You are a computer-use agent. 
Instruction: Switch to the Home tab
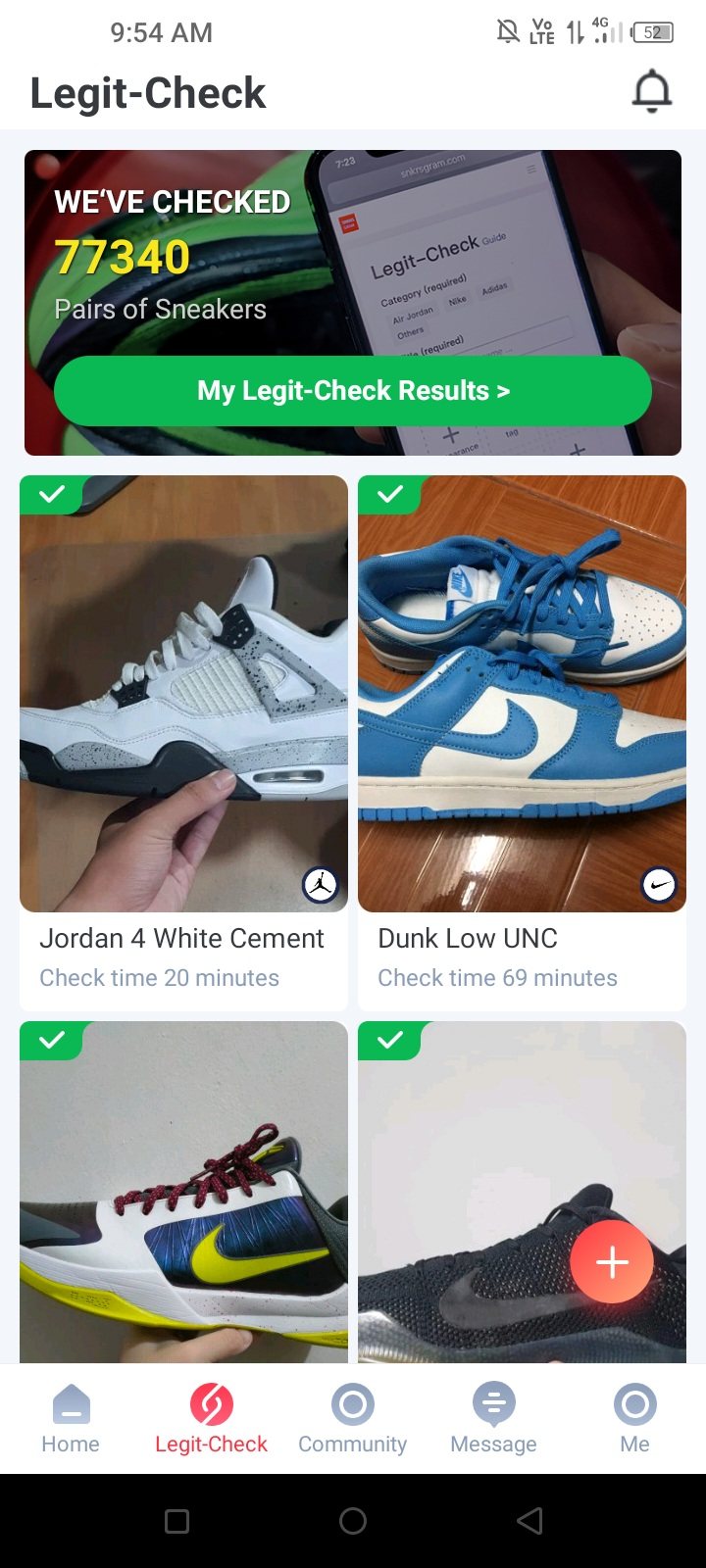pos(71,1418)
